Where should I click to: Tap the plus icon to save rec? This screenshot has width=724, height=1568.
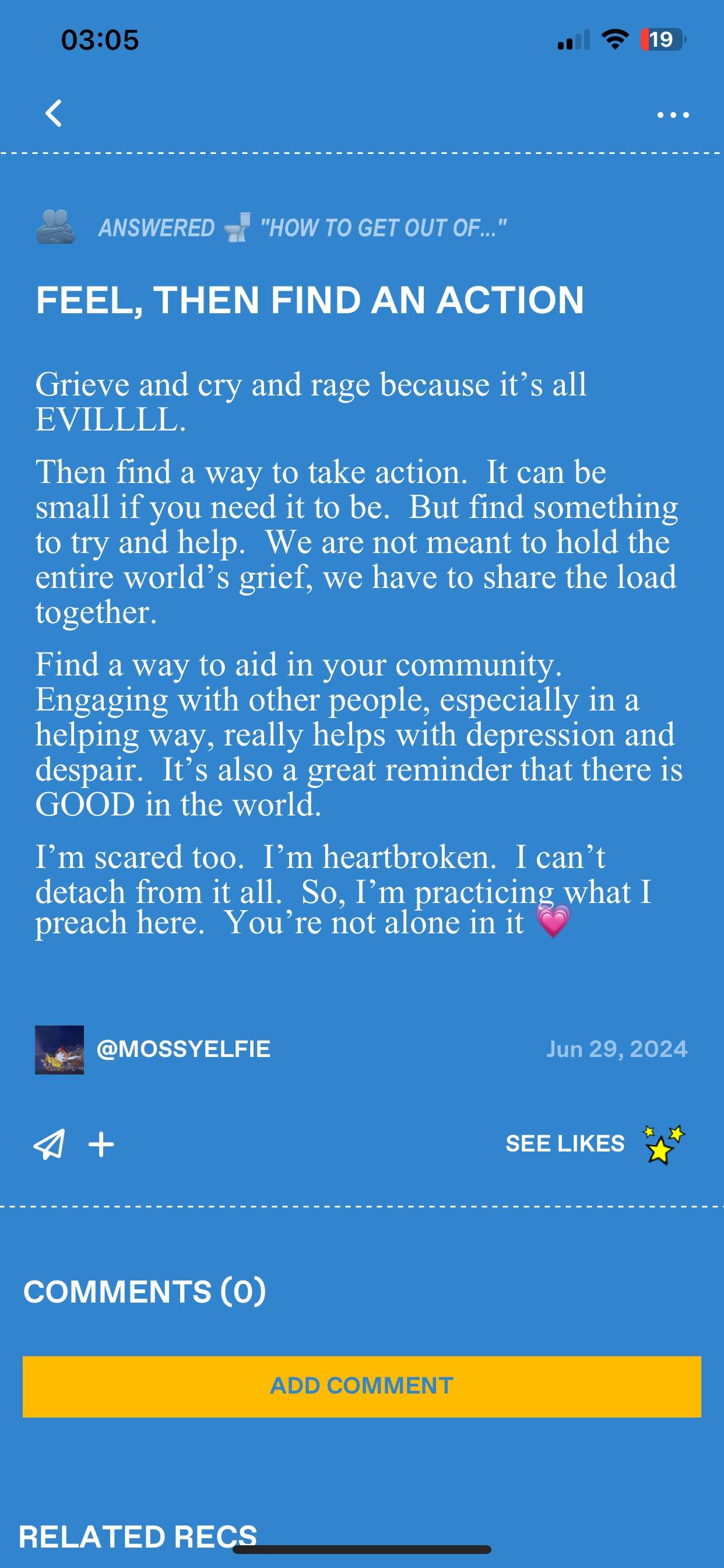(x=101, y=1144)
